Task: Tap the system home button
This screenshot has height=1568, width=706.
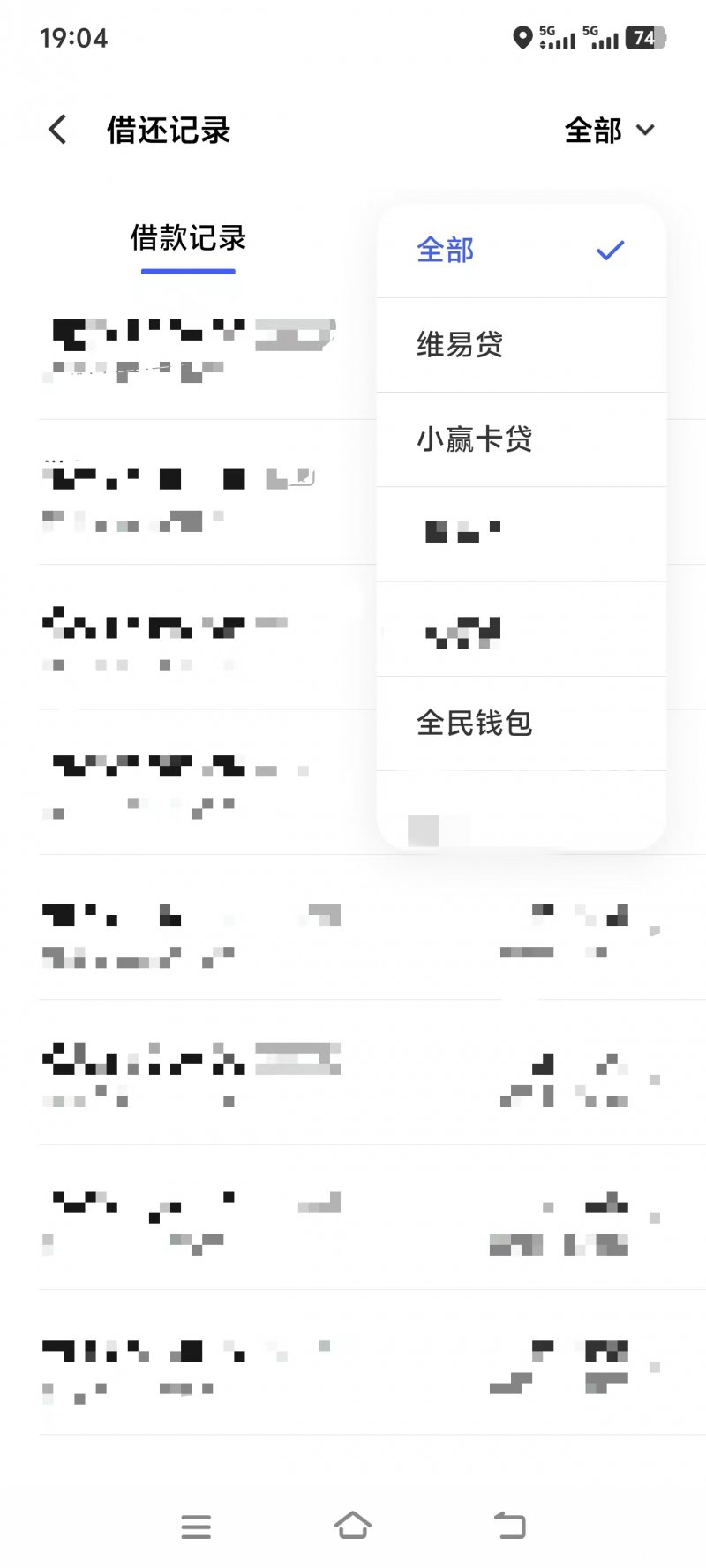Action: click(x=352, y=1525)
